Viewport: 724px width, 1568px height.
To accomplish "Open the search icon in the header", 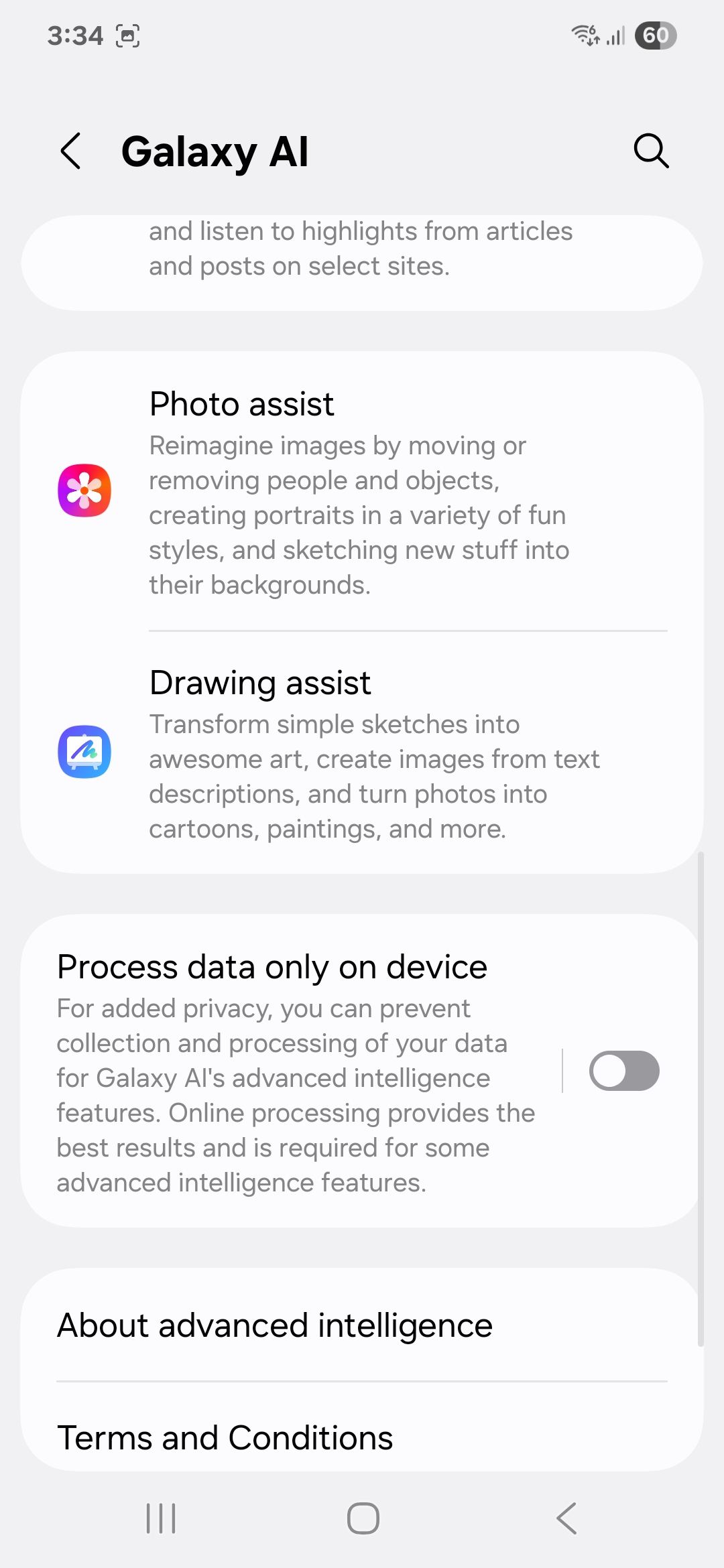I will point(651,151).
